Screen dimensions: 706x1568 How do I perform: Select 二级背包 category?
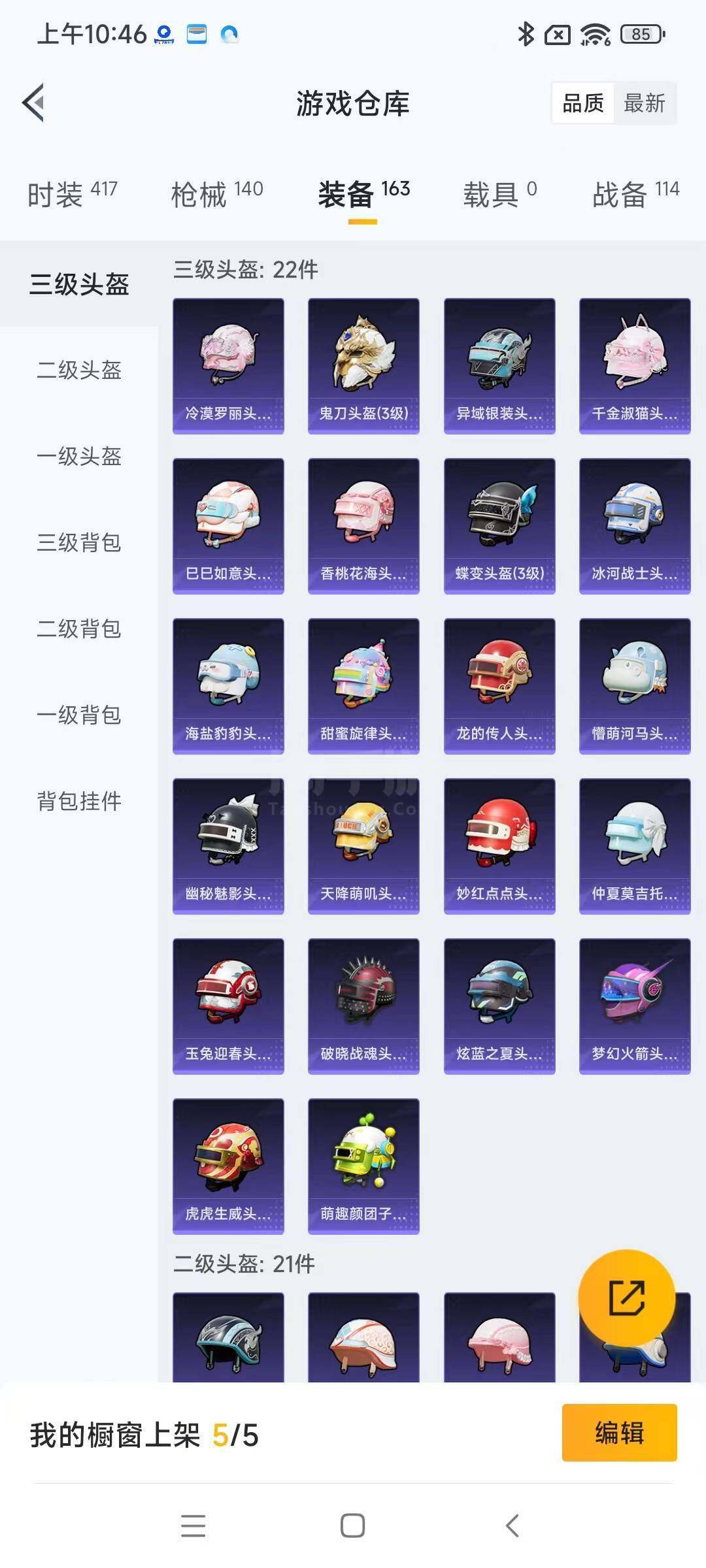[x=79, y=629]
